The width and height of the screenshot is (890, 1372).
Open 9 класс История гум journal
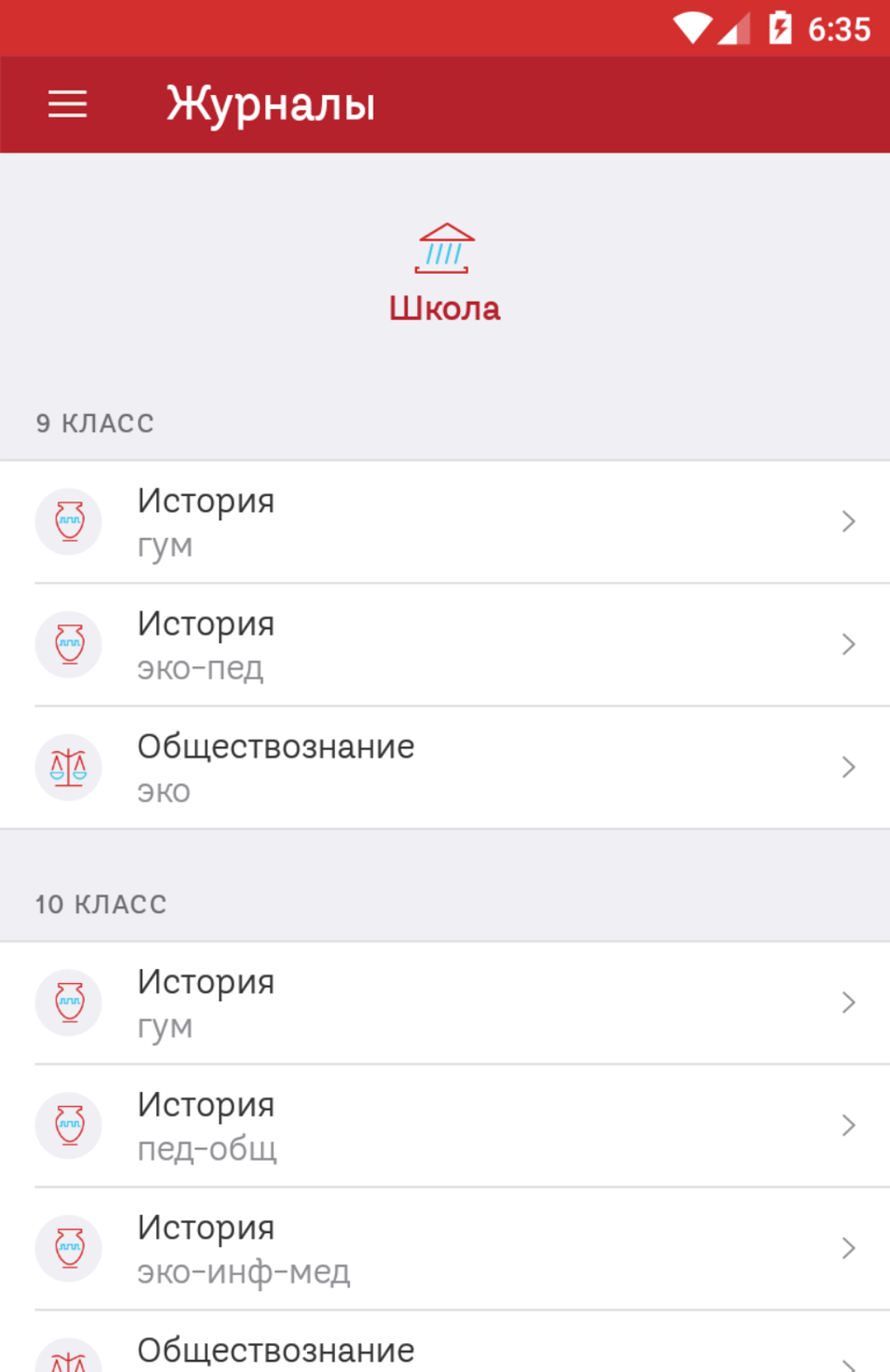click(x=445, y=522)
